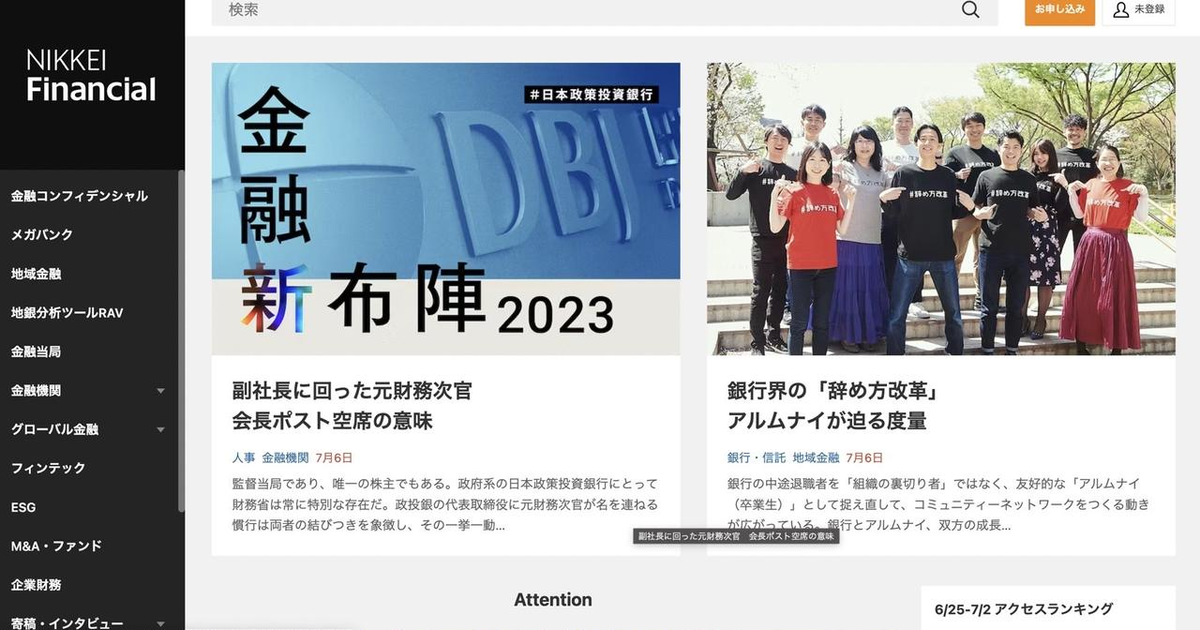This screenshot has width=1200, height=630.
Task: Expand the 金融機関 submenu
Action: pyautogui.click(x=161, y=391)
